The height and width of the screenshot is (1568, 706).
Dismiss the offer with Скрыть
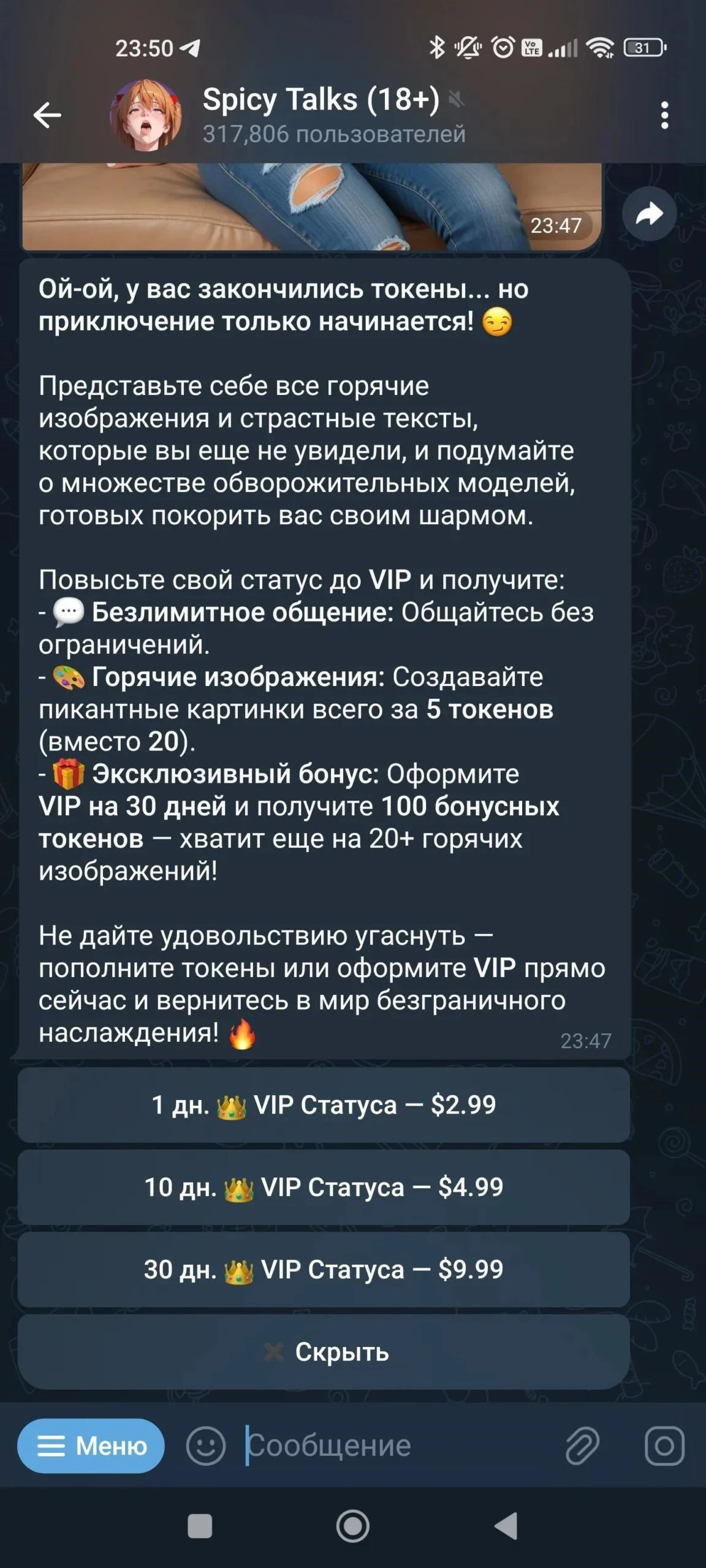point(324,1352)
